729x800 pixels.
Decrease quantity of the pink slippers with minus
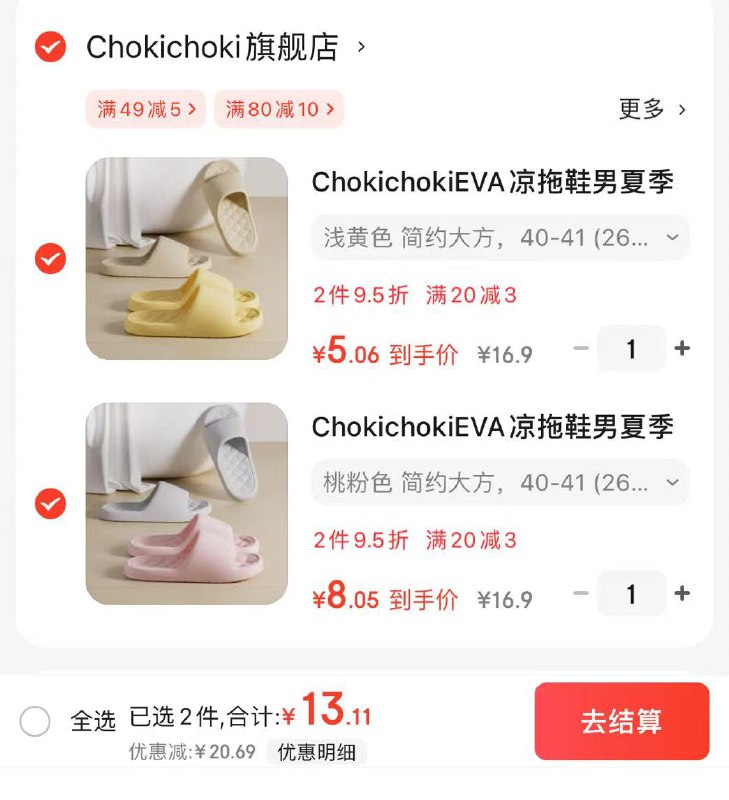579,593
